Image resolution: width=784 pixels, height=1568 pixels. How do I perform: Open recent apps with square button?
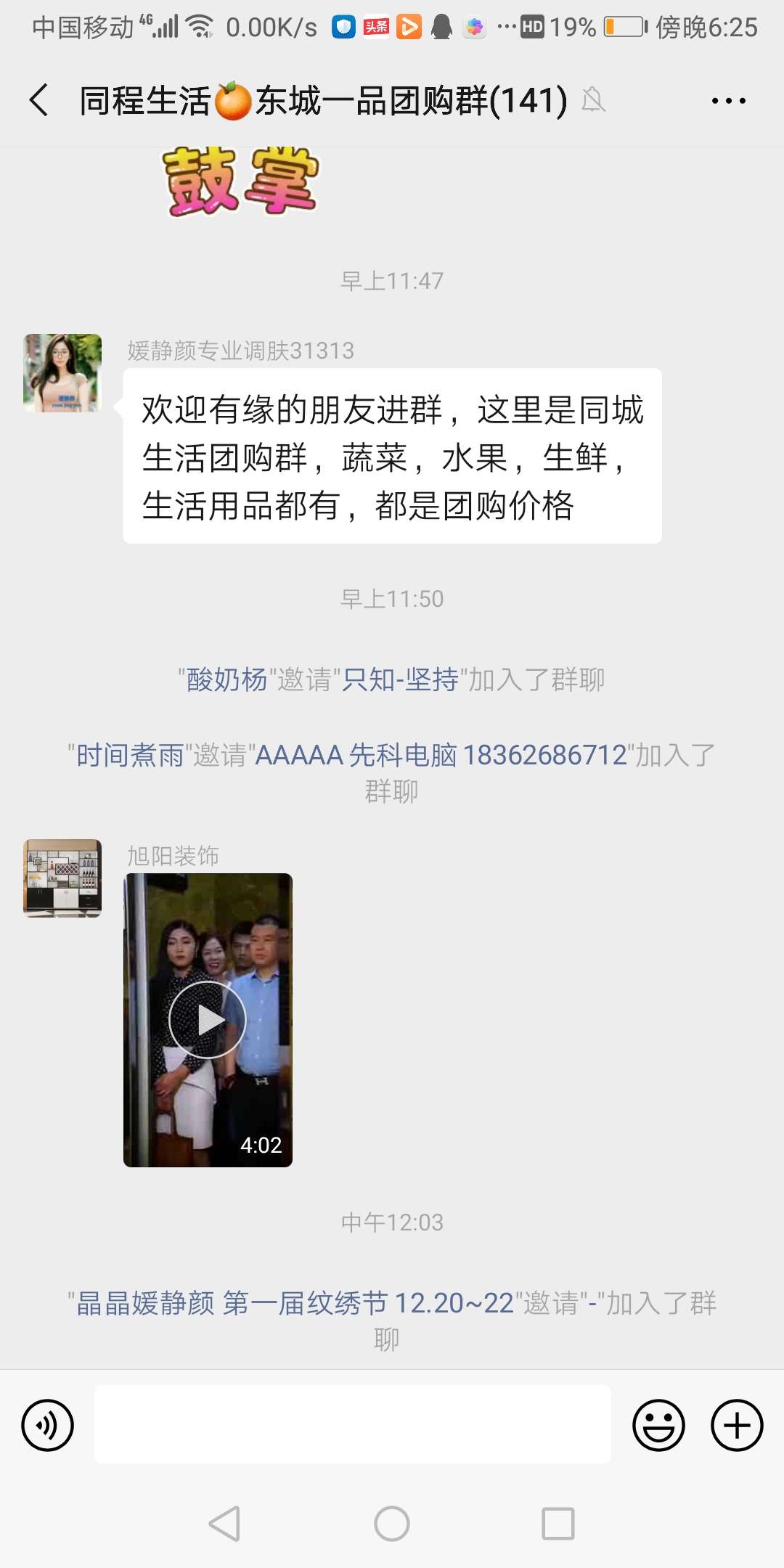[558, 1523]
